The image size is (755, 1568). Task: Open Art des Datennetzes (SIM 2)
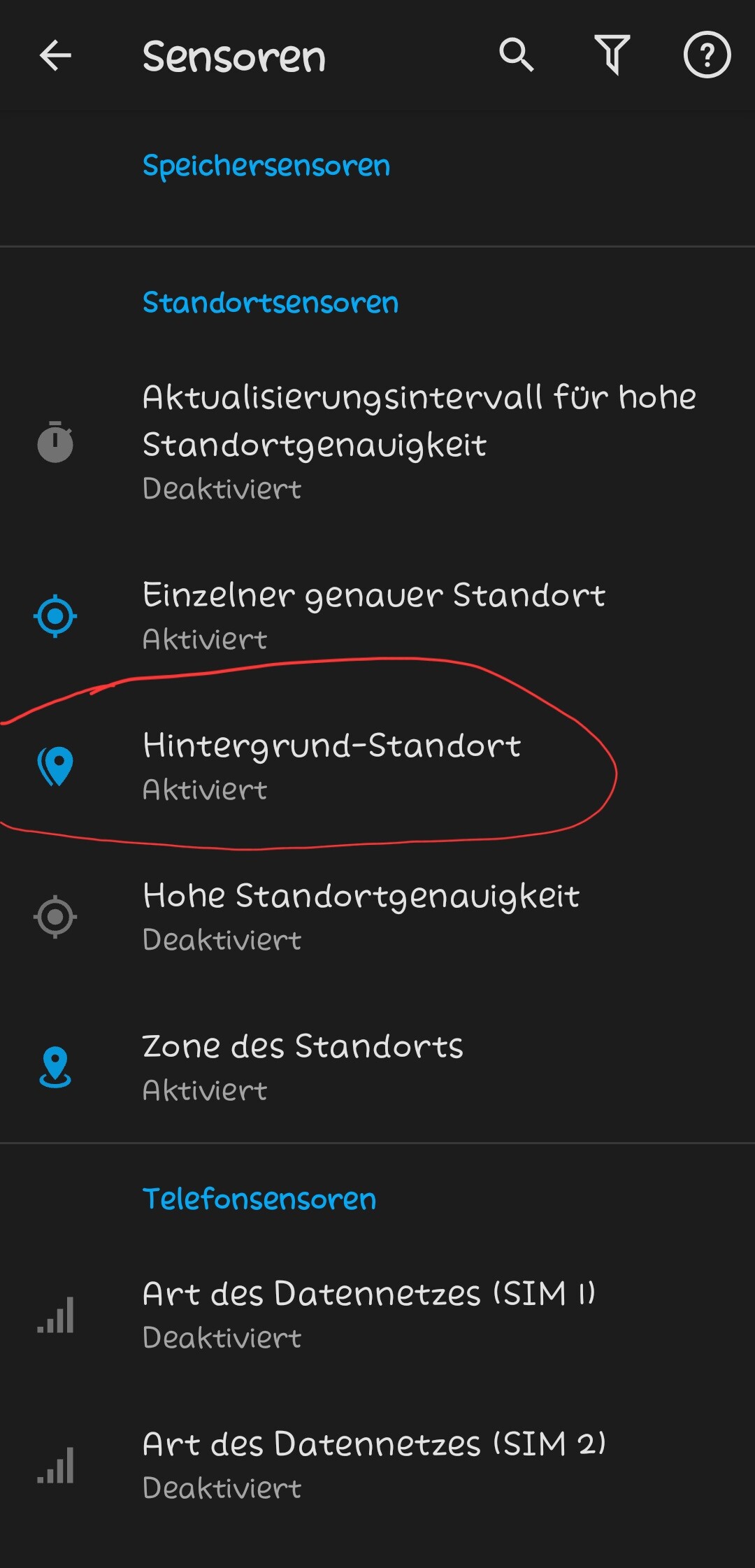click(x=377, y=1465)
